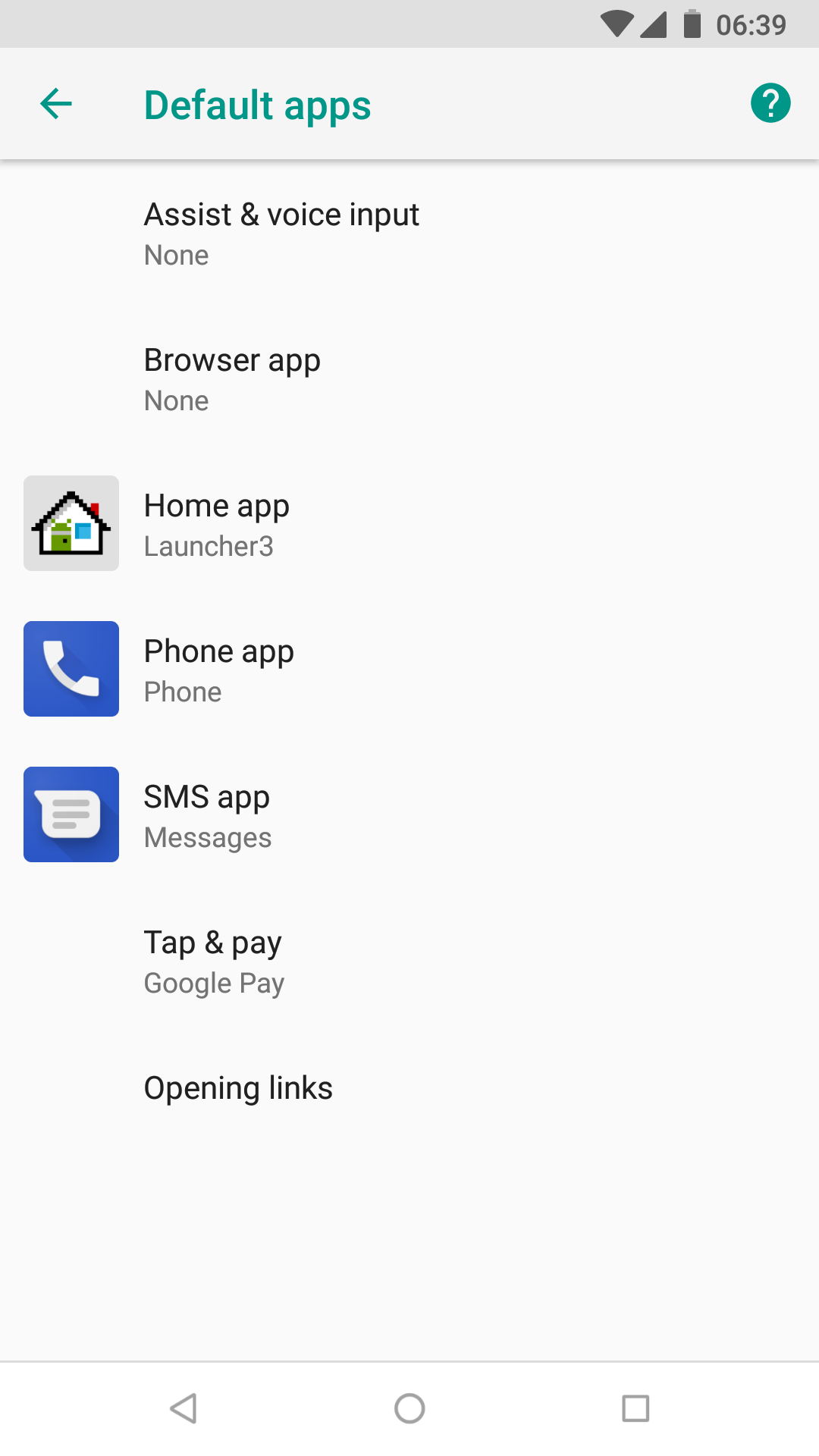
Task: Open Tap & pay settings
Action: point(409,962)
